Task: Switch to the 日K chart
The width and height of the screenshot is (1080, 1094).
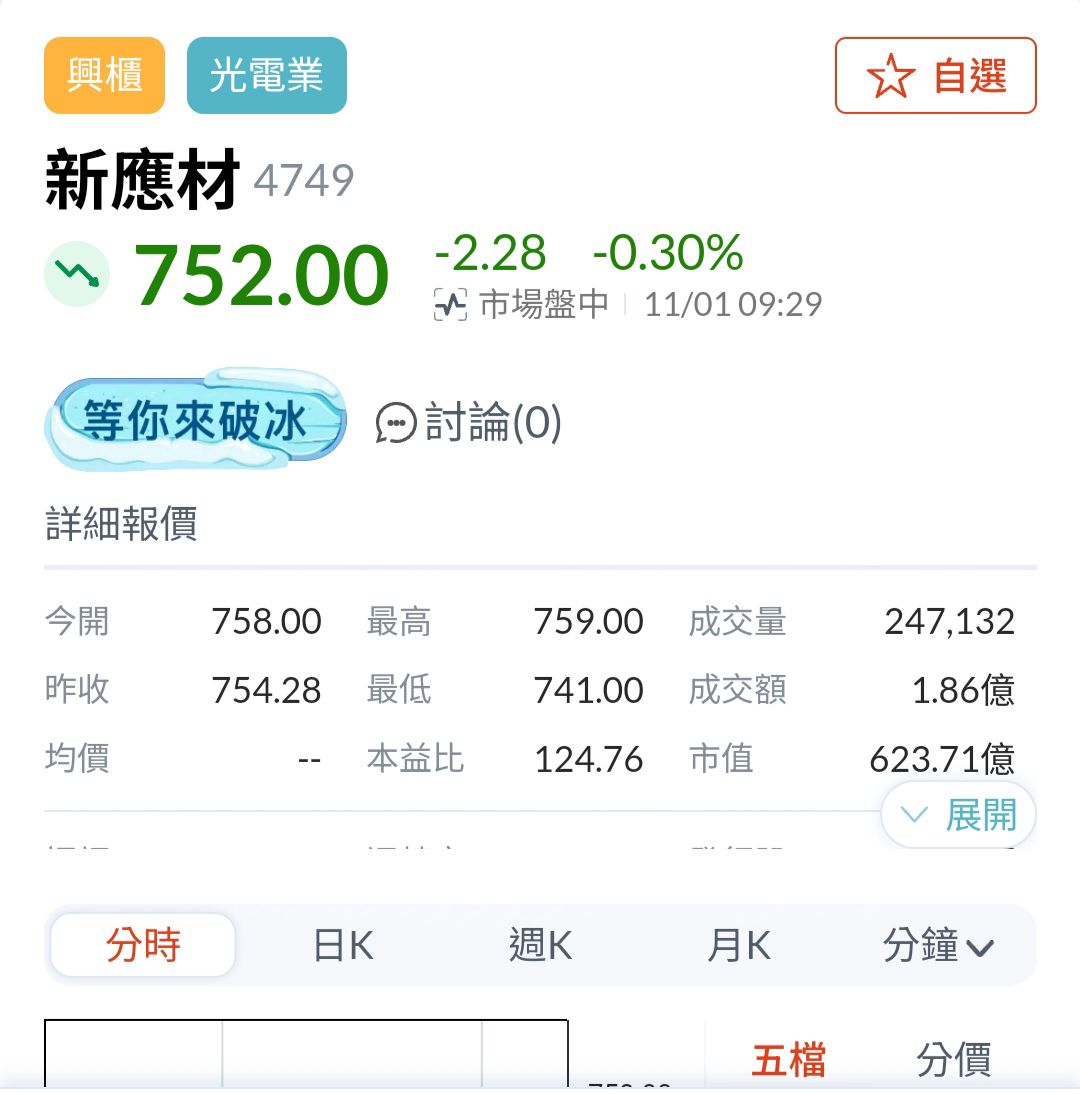Action: (343, 945)
